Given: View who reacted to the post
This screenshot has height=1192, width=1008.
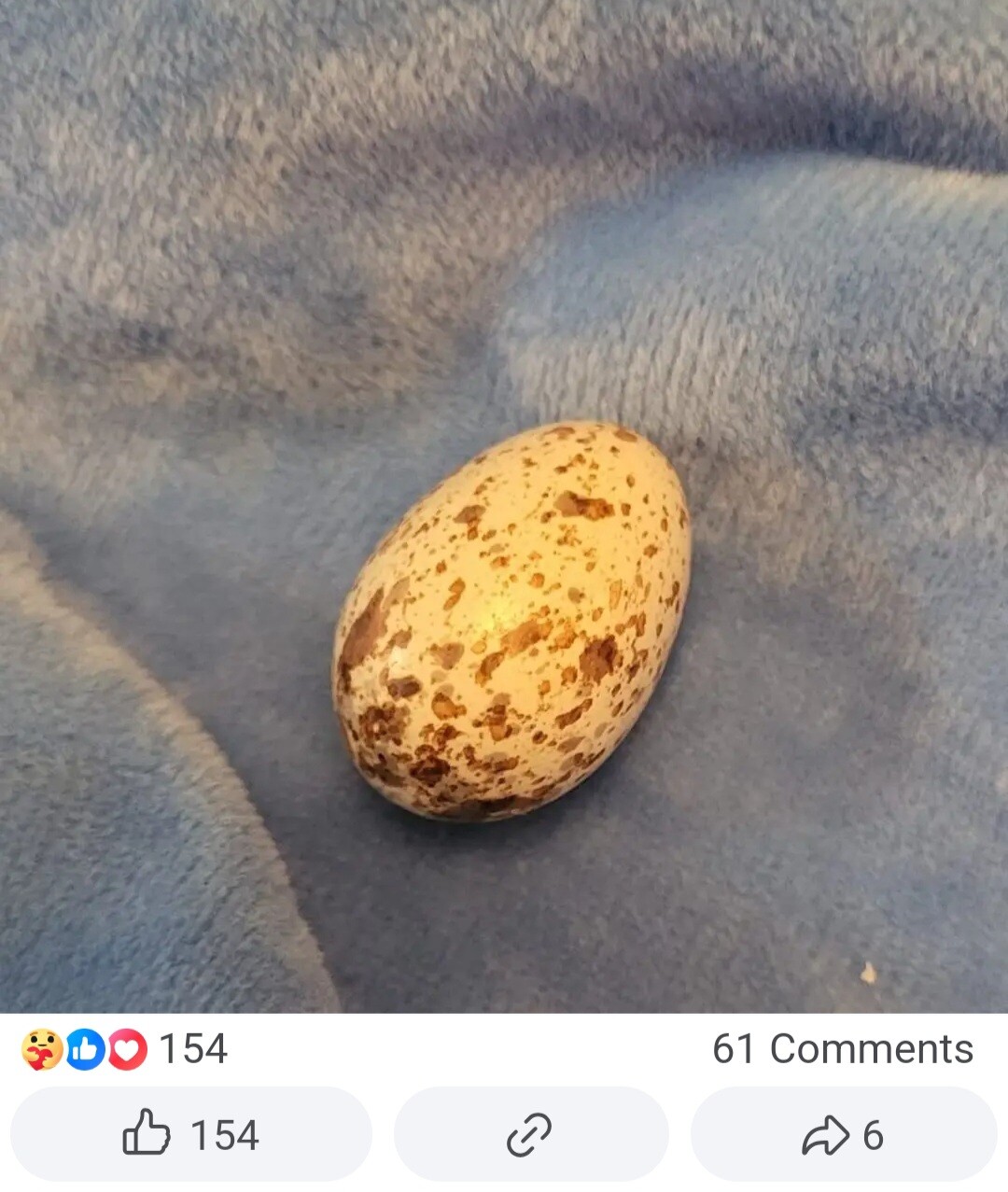Looking at the screenshot, I should [124, 1049].
